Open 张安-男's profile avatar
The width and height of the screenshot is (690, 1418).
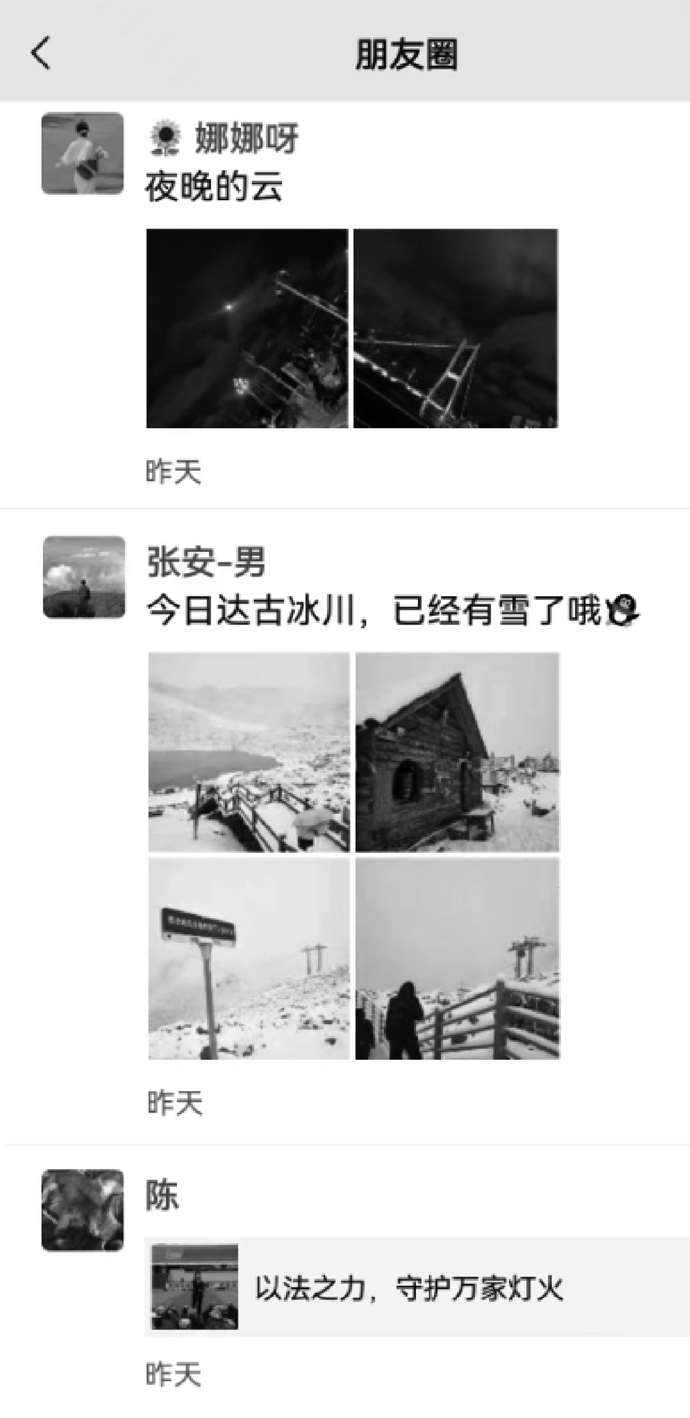click(x=84, y=577)
